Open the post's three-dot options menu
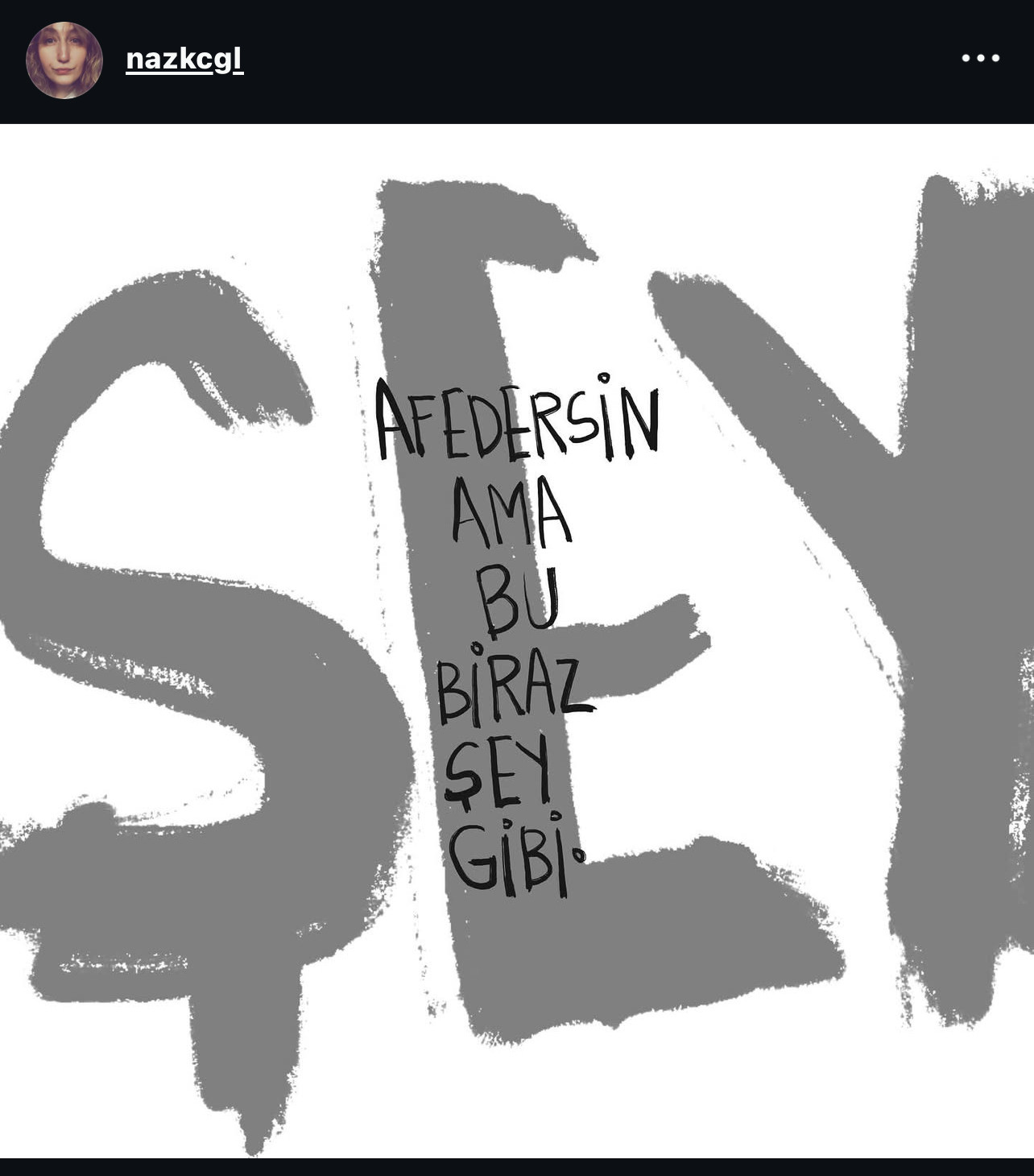The image size is (1034, 1176). (980, 58)
